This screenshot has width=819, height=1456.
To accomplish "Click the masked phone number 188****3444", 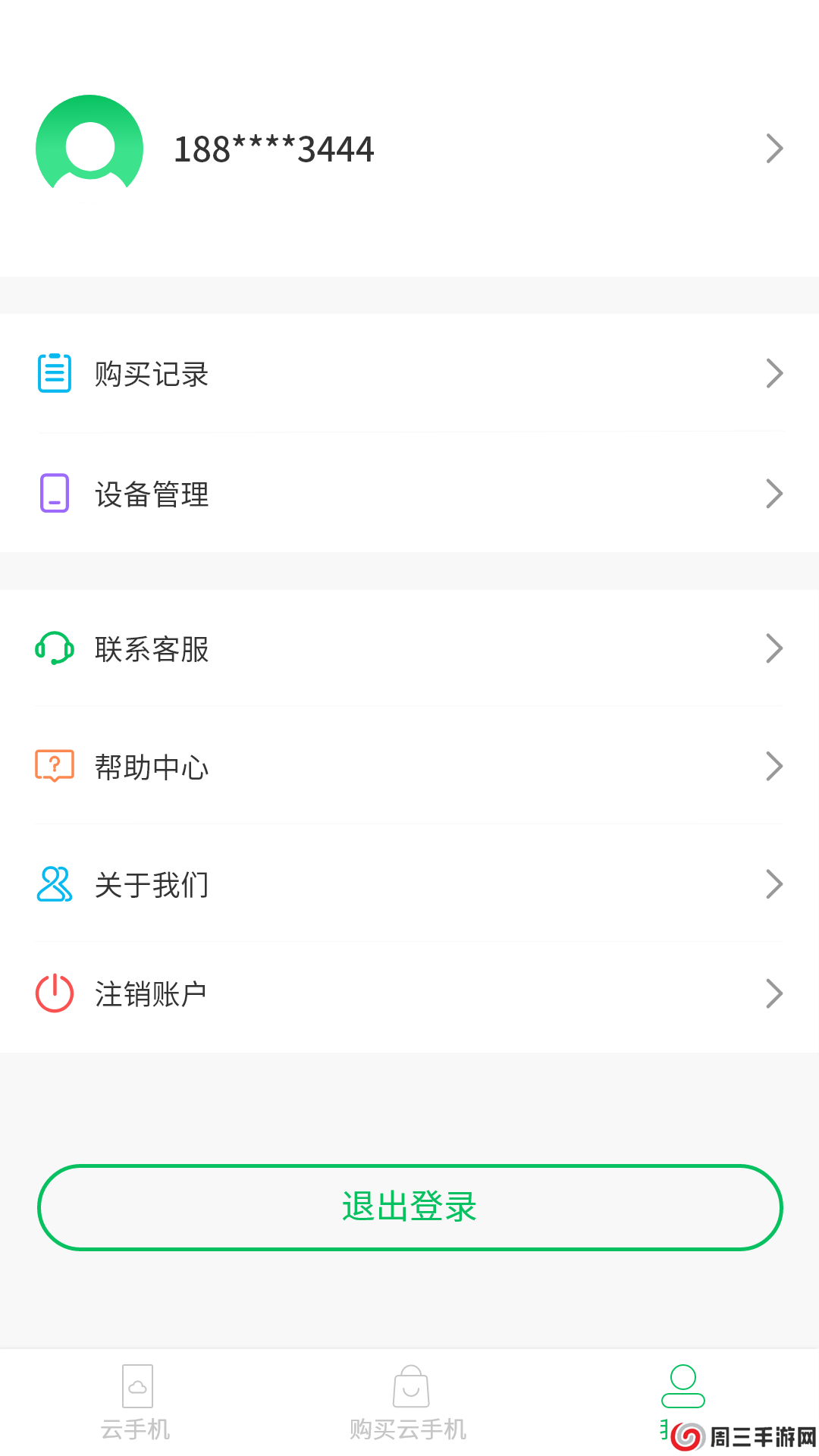I will (273, 149).
